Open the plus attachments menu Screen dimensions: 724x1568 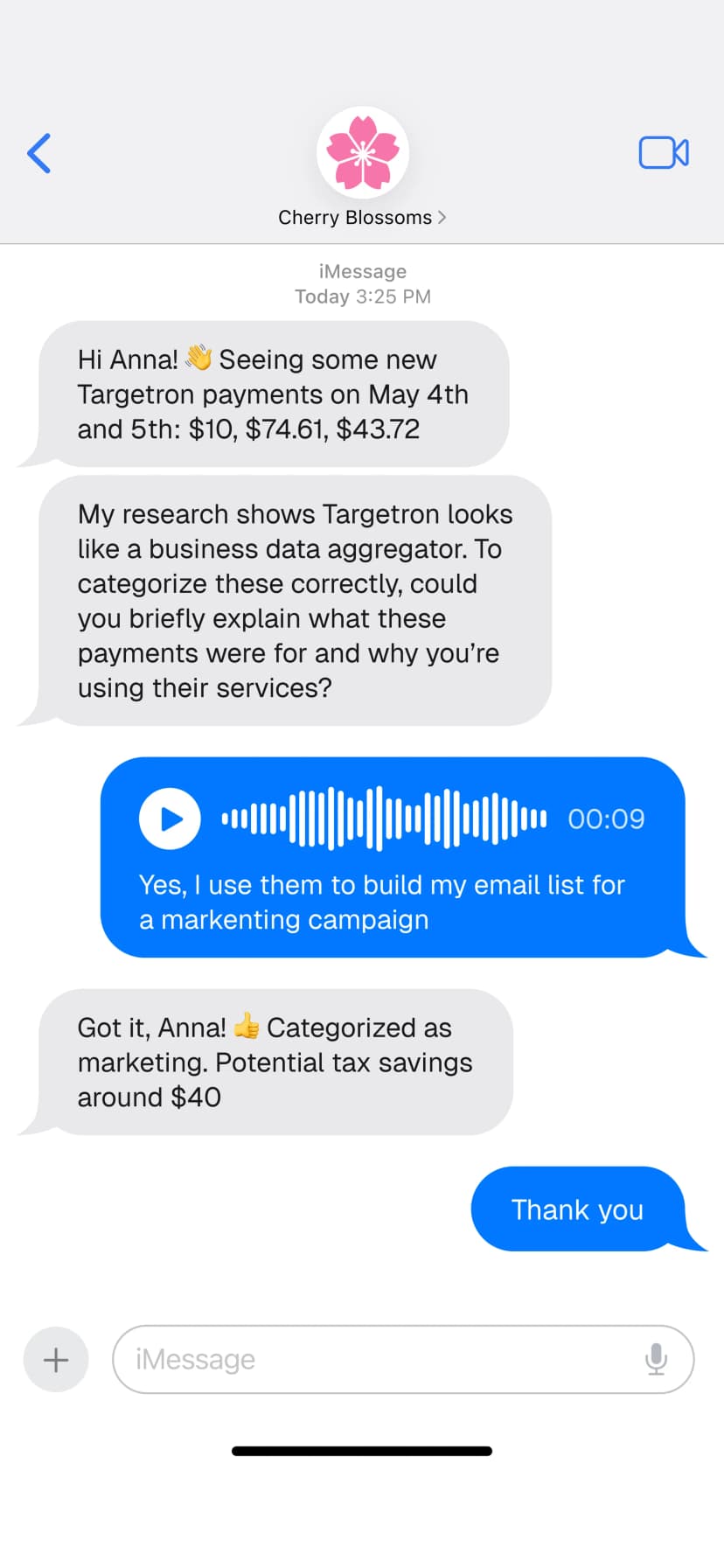(x=55, y=1359)
